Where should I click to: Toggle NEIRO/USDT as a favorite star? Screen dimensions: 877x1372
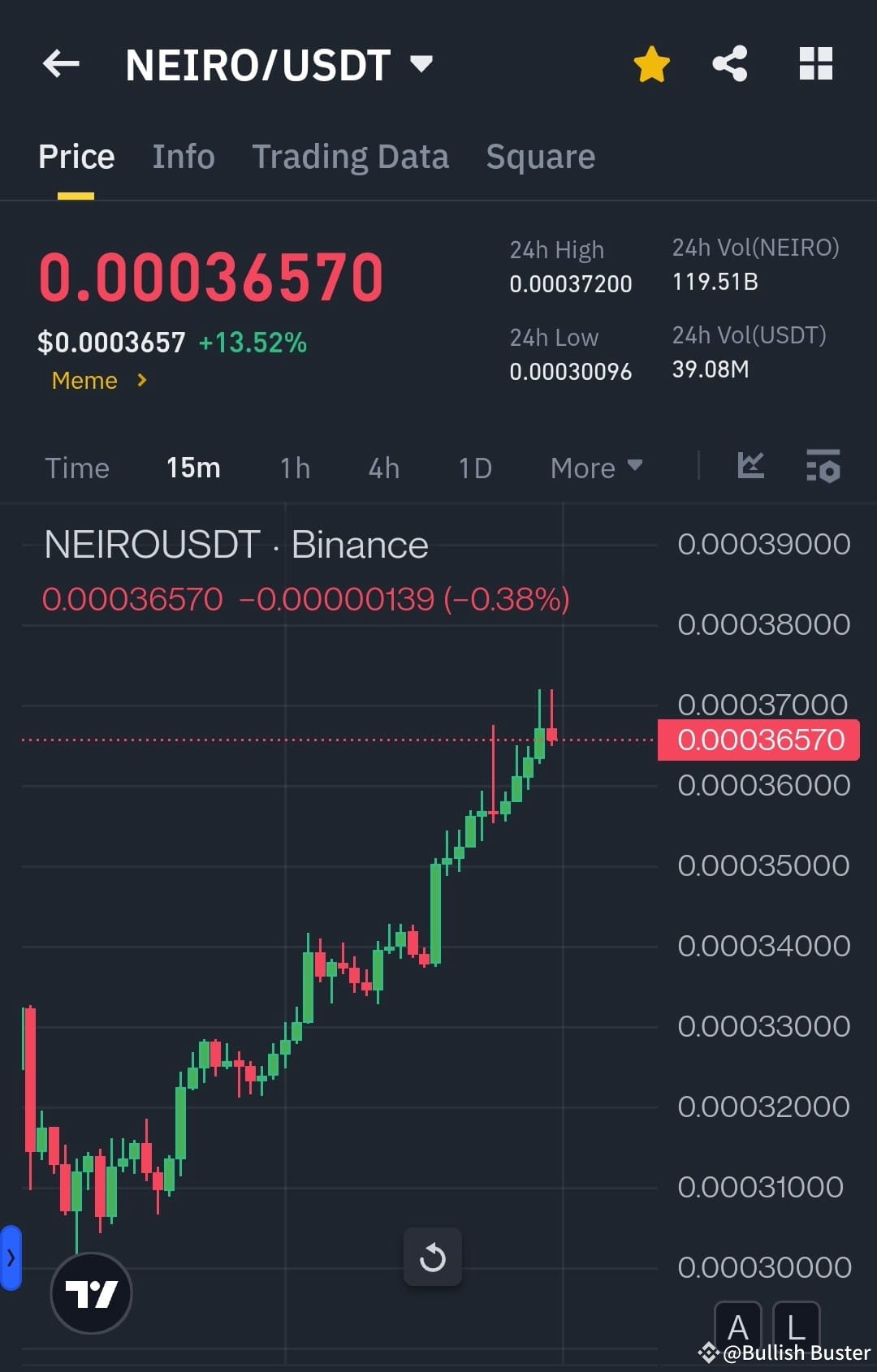pos(651,63)
